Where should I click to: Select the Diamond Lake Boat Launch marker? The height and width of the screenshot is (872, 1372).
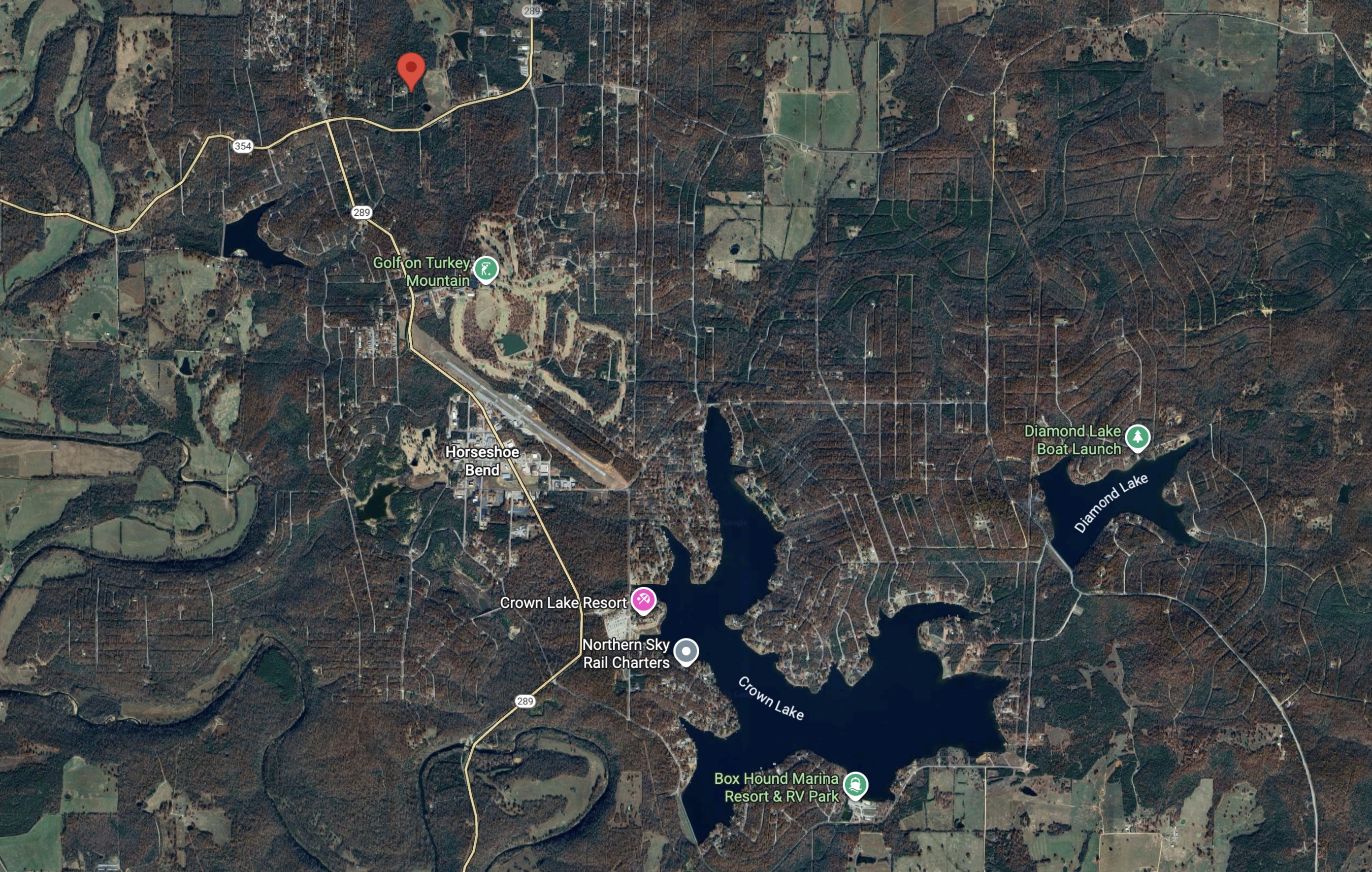[x=1137, y=437]
